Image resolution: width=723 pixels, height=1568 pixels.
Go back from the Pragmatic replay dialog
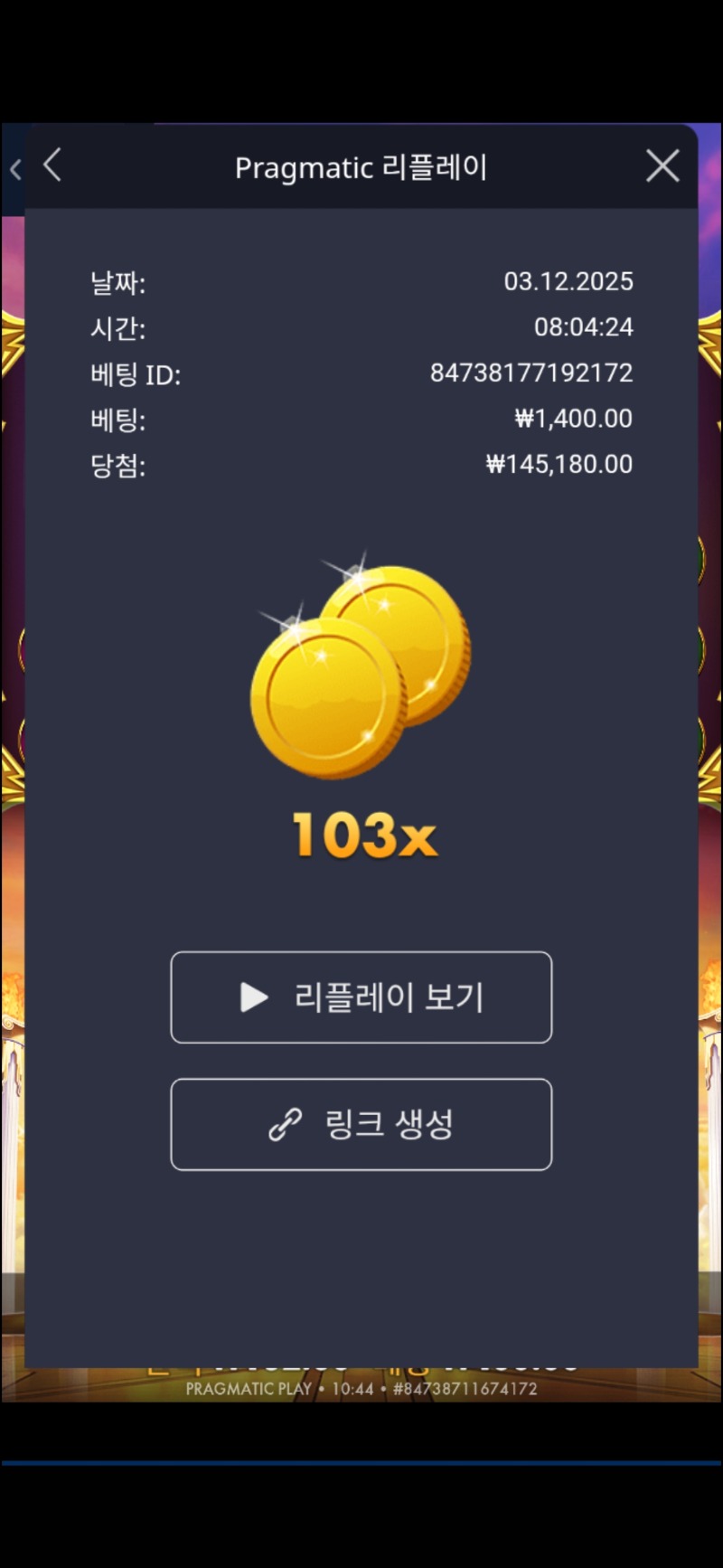pos(52,165)
